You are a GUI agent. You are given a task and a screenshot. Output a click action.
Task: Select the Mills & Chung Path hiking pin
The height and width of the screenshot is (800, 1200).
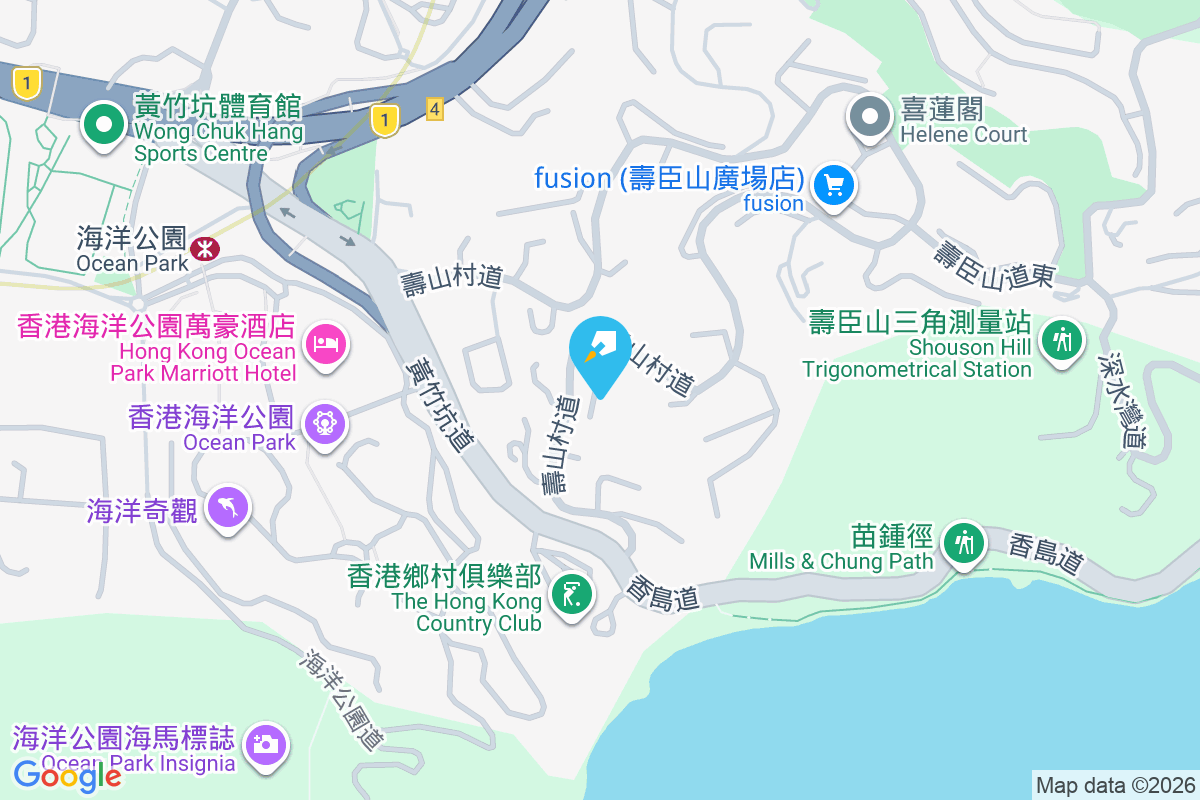[x=964, y=543]
